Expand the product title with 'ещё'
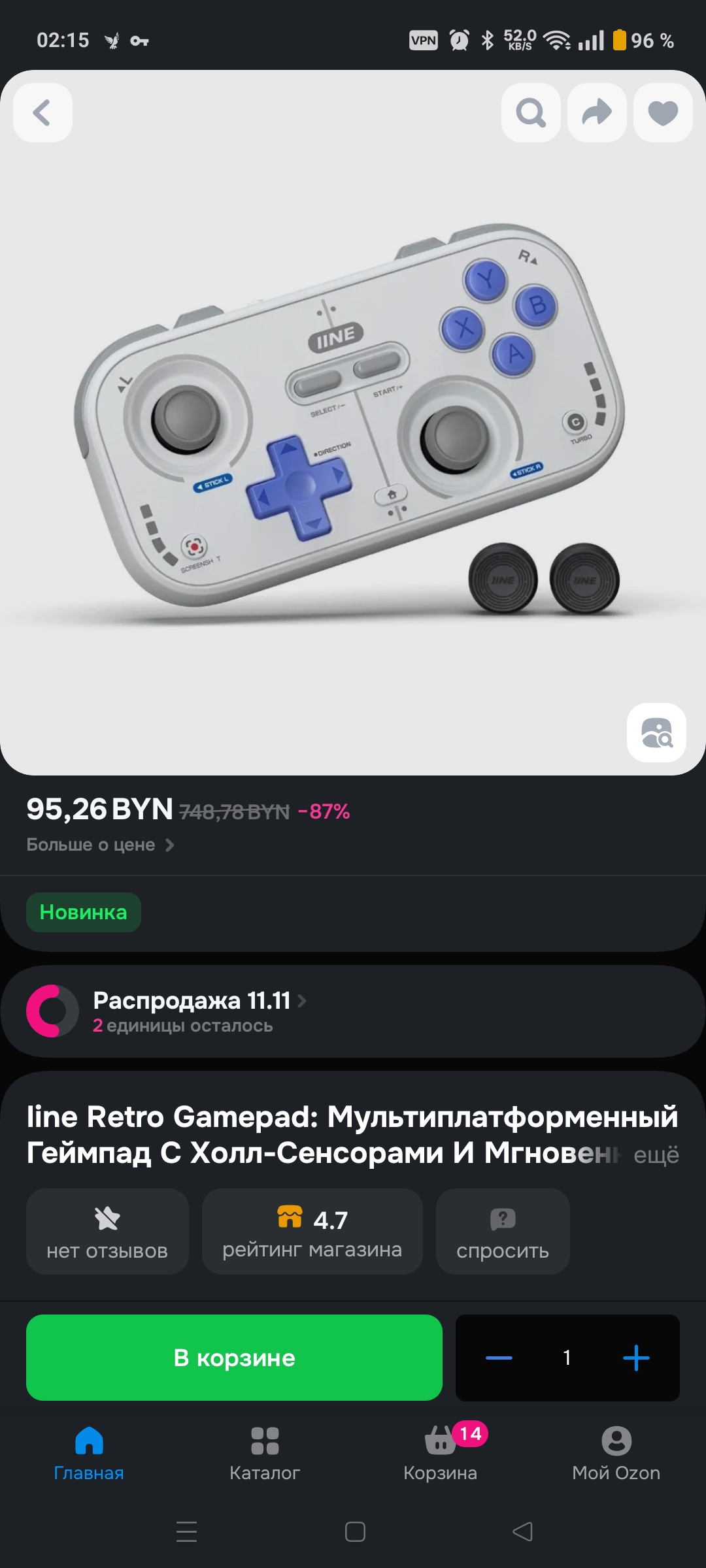706x1568 pixels. pos(656,1154)
